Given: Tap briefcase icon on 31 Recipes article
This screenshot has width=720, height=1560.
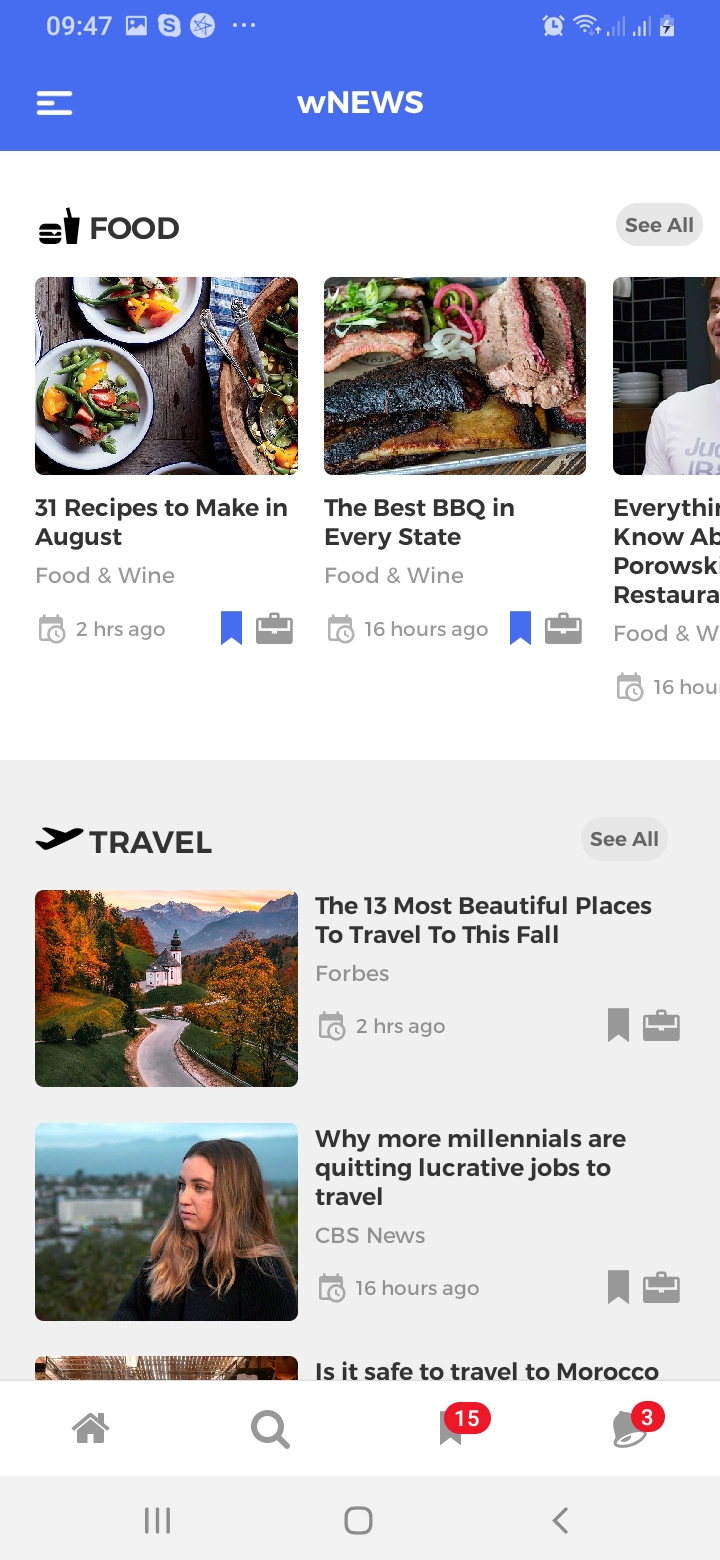Looking at the screenshot, I should (x=274, y=629).
